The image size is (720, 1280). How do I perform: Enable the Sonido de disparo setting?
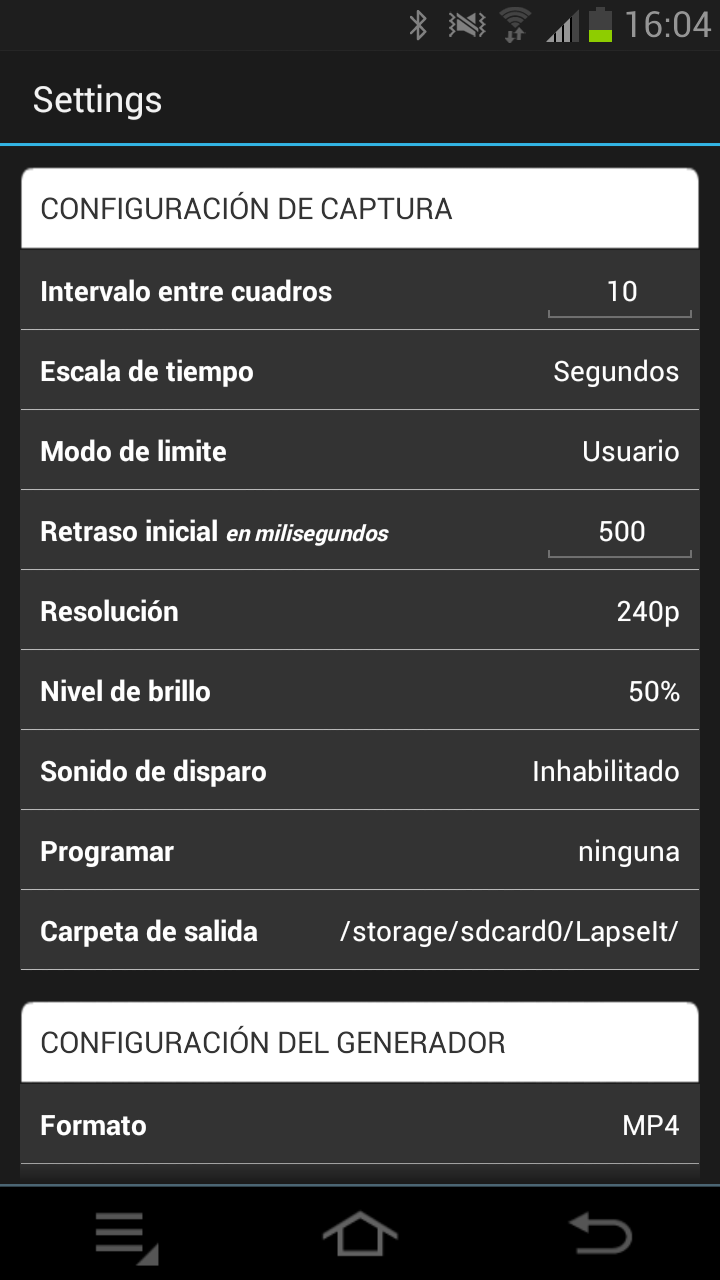[360, 770]
